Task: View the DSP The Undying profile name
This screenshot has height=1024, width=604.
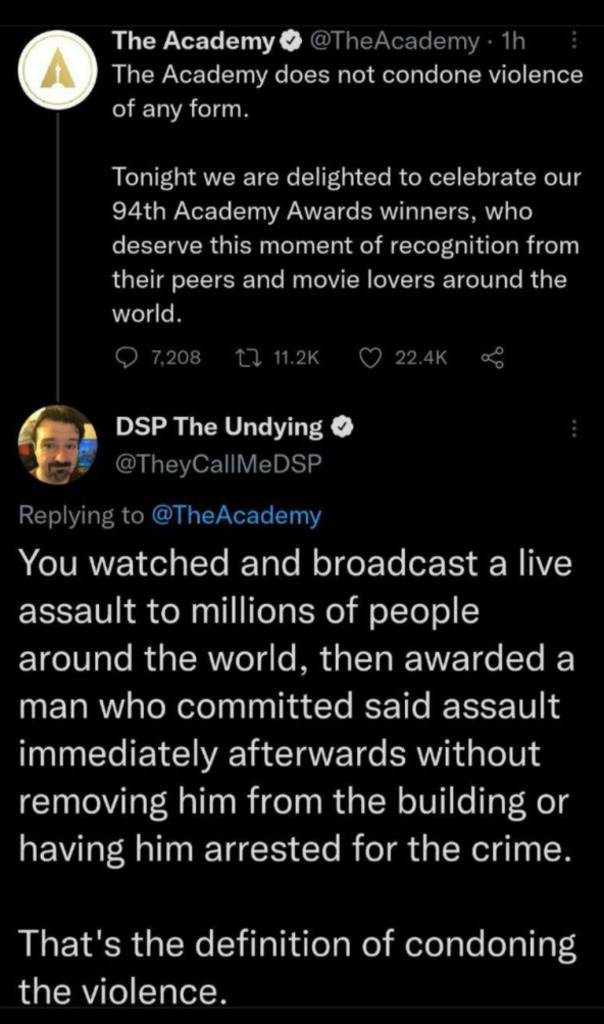Action: coord(219,428)
